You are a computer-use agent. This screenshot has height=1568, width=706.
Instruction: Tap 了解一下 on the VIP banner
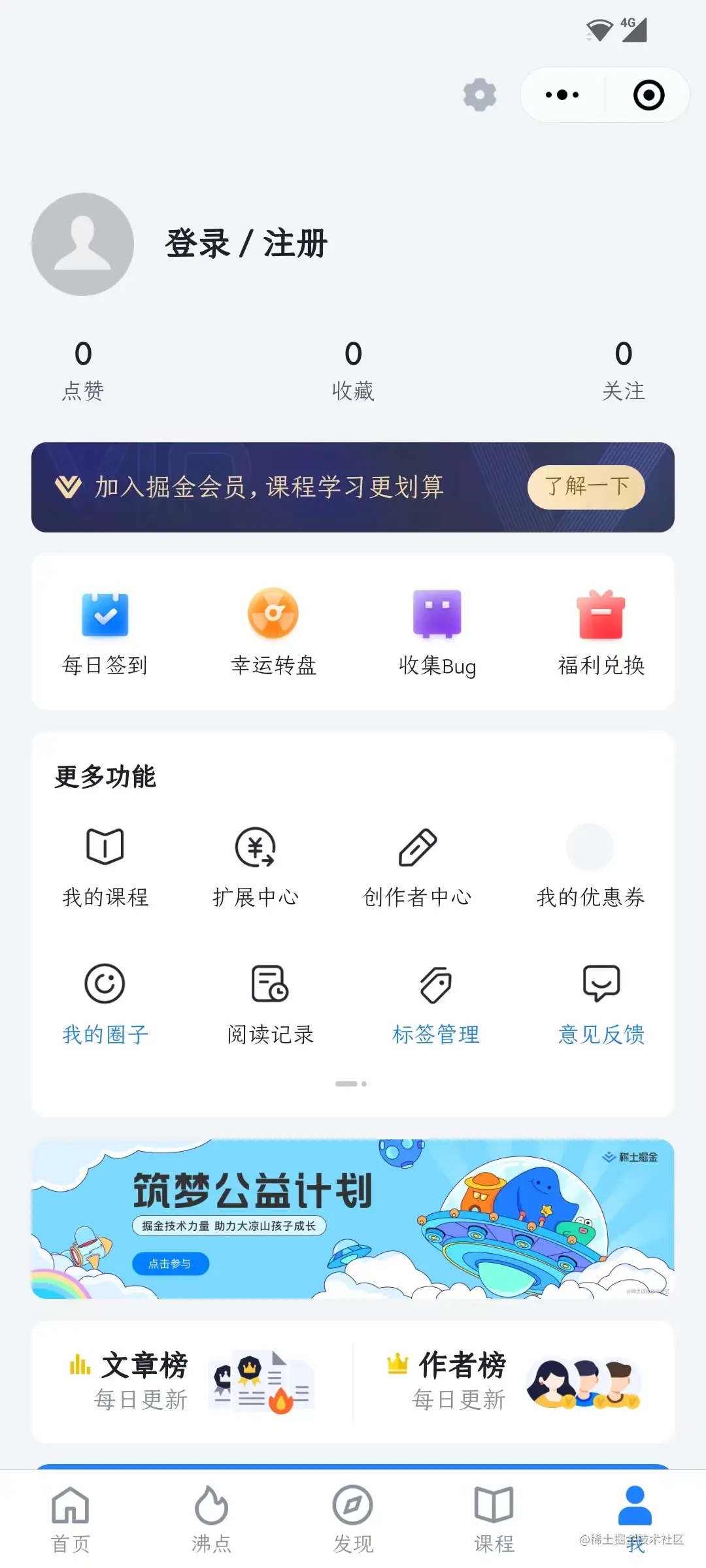click(x=586, y=487)
